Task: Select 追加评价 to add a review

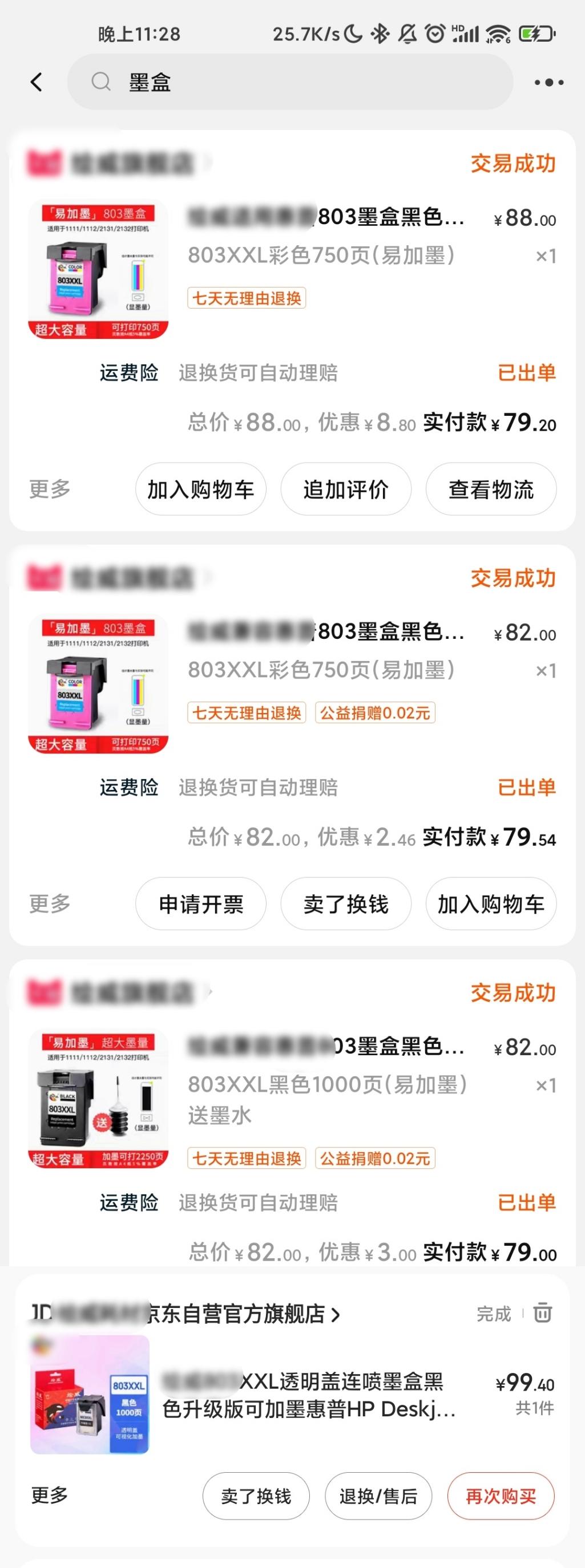Action: point(345,489)
